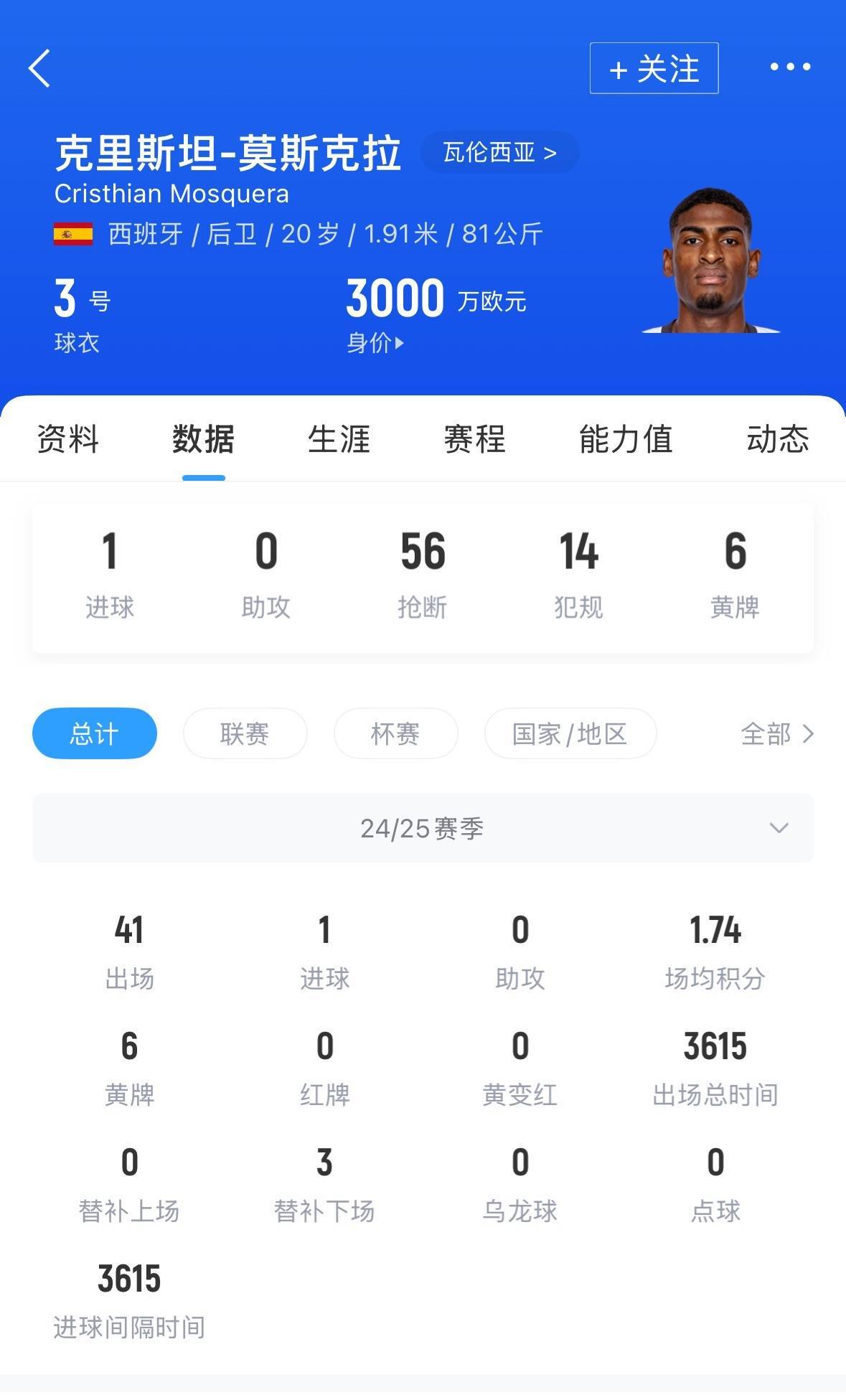Filter stats by 联赛
The image size is (846, 1400).
(245, 733)
